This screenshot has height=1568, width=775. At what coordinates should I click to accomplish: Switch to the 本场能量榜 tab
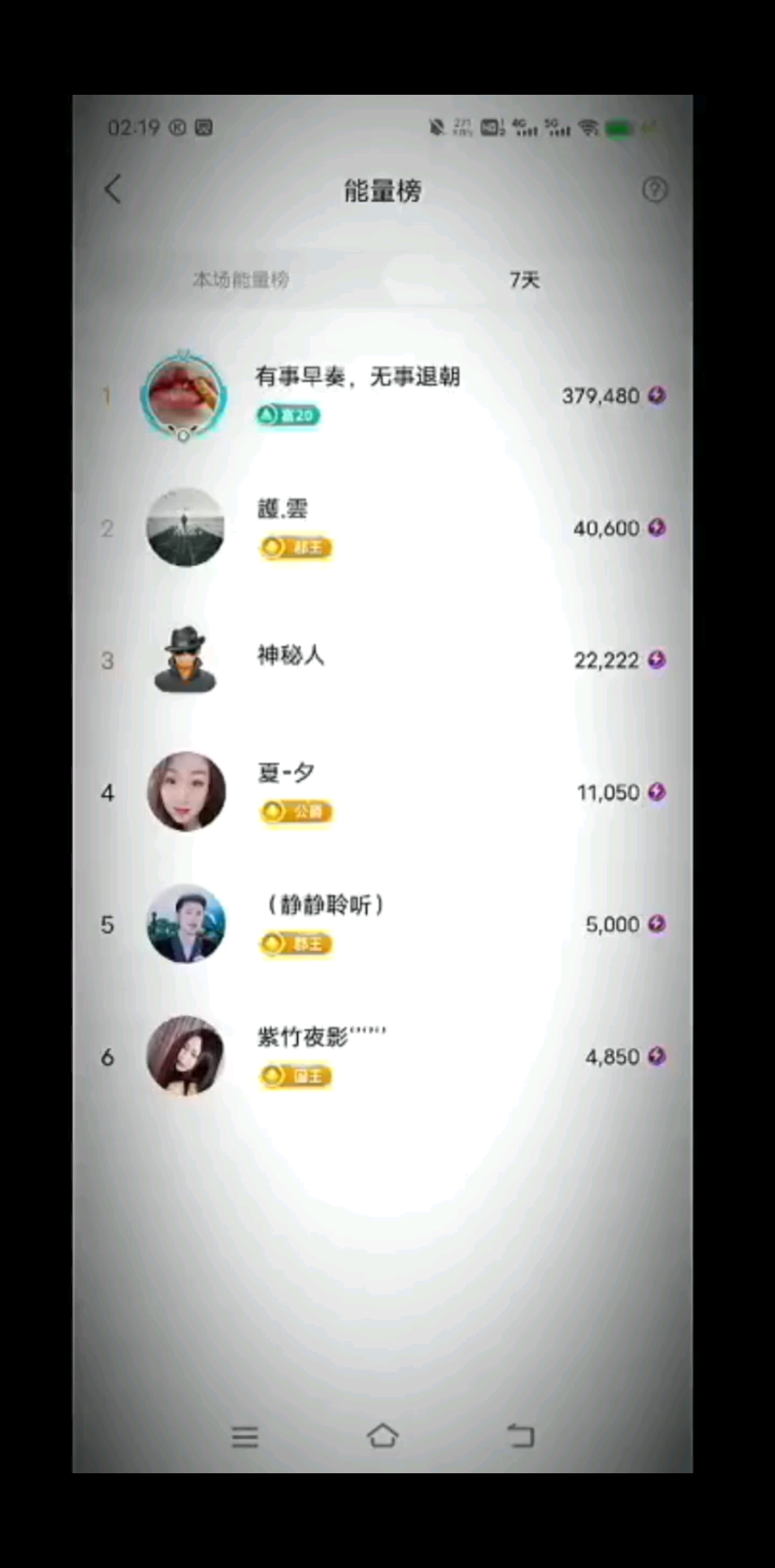pos(240,279)
